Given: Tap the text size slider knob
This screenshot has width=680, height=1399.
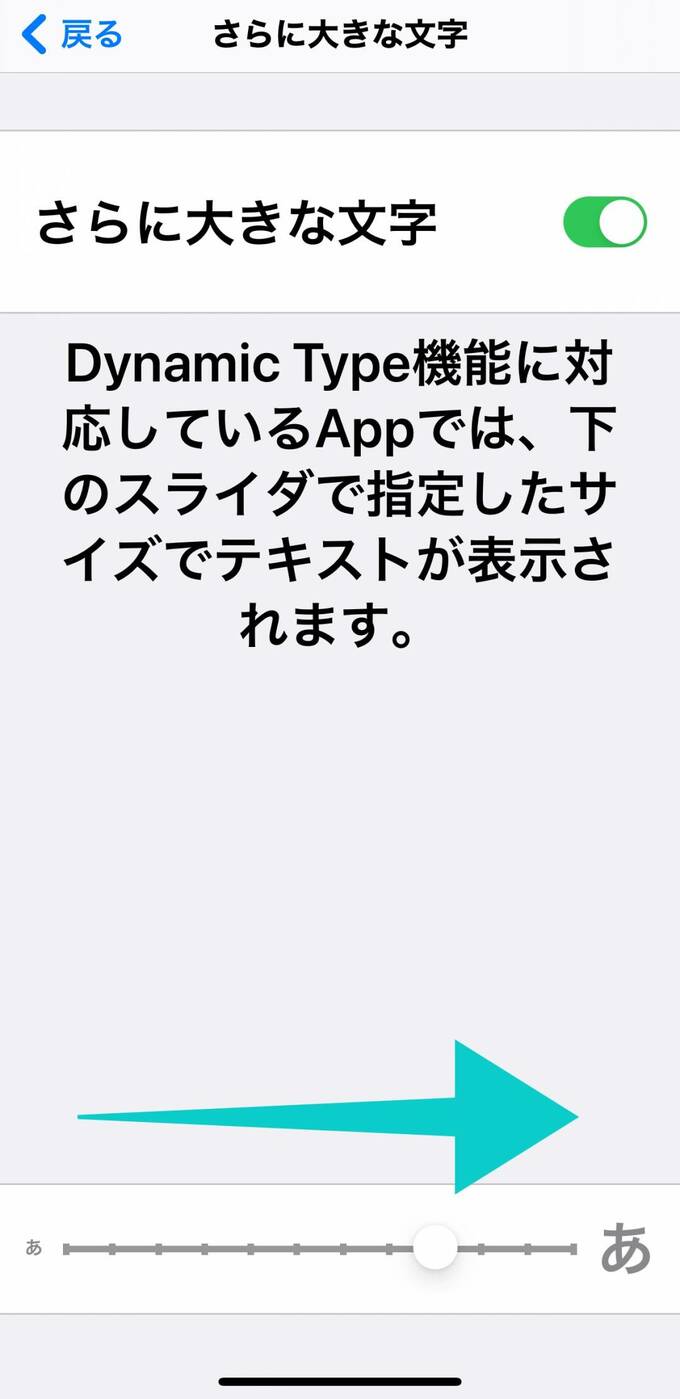Looking at the screenshot, I should [x=435, y=1248].
